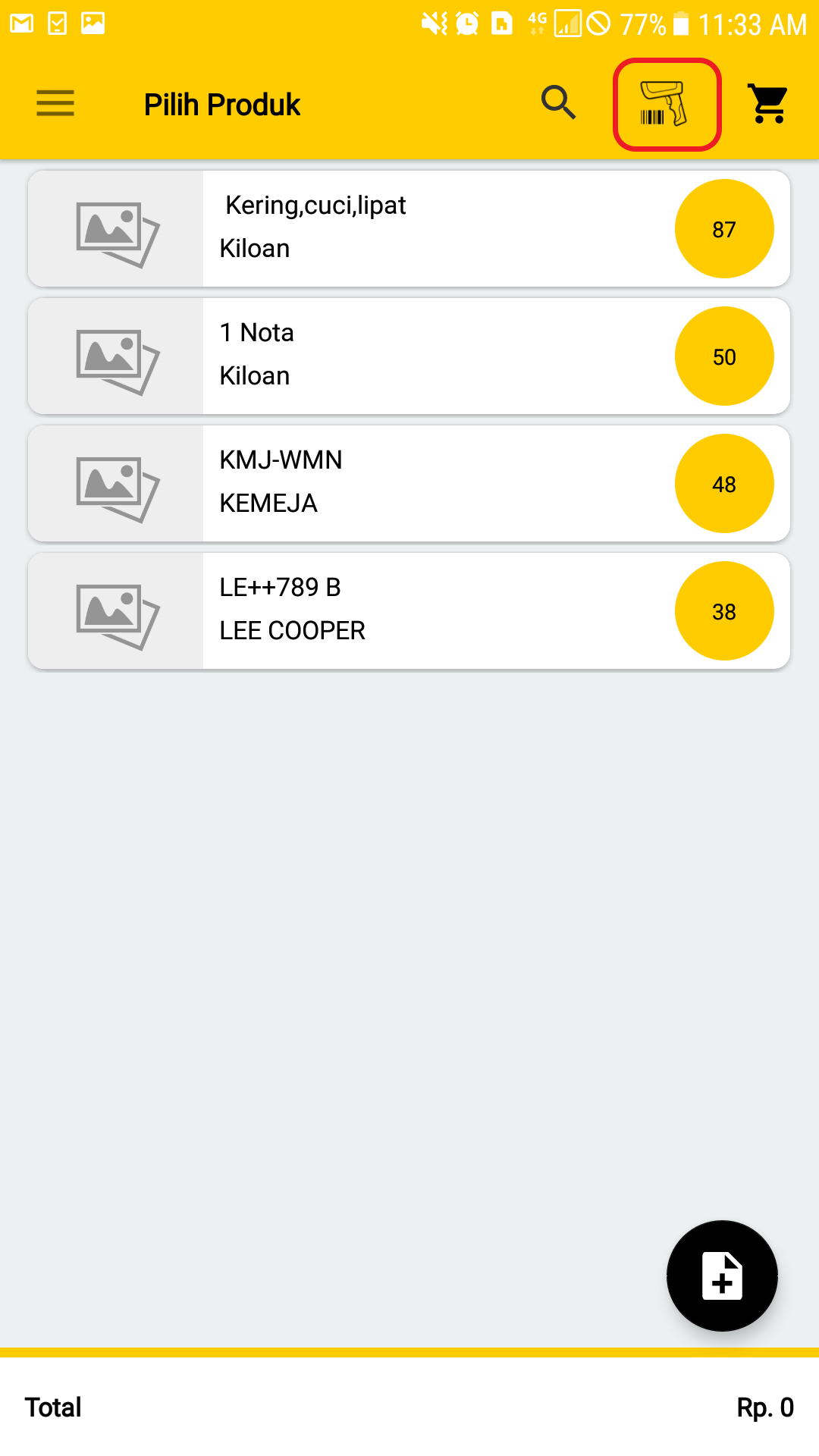
Task: Tap the image placeholder for Kering,cuci,lipat
Action: pos(116,227)
